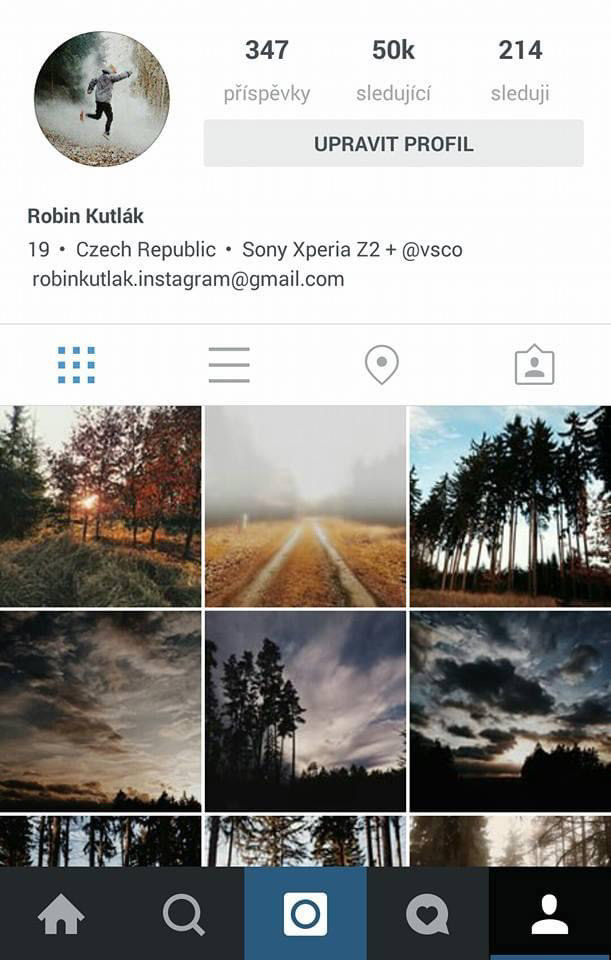Open Robin Kutlák's profile picture
Screen dimensions: 611x960
point(102,99)
